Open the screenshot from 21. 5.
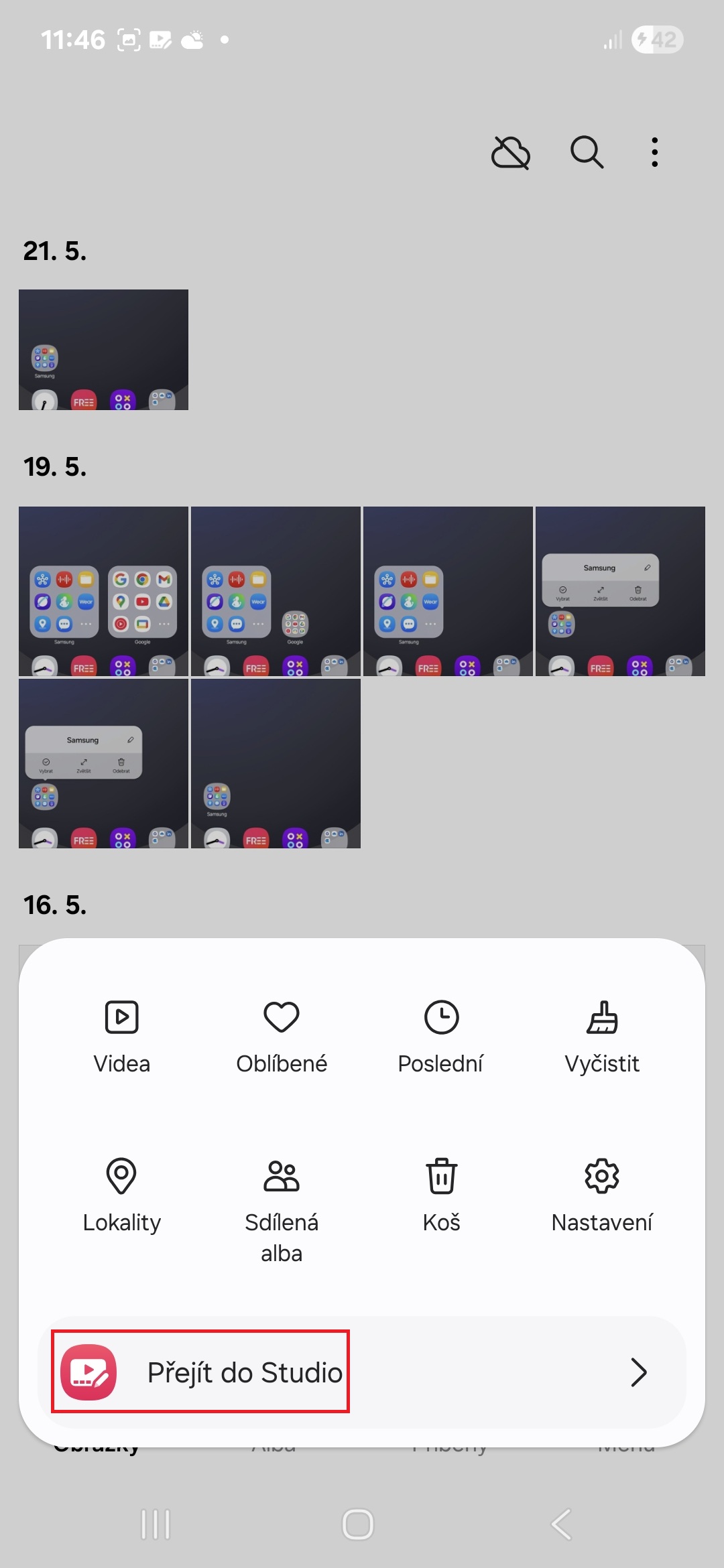The height and width of the screenshot is (1568, 724). [x=103, y=350]
